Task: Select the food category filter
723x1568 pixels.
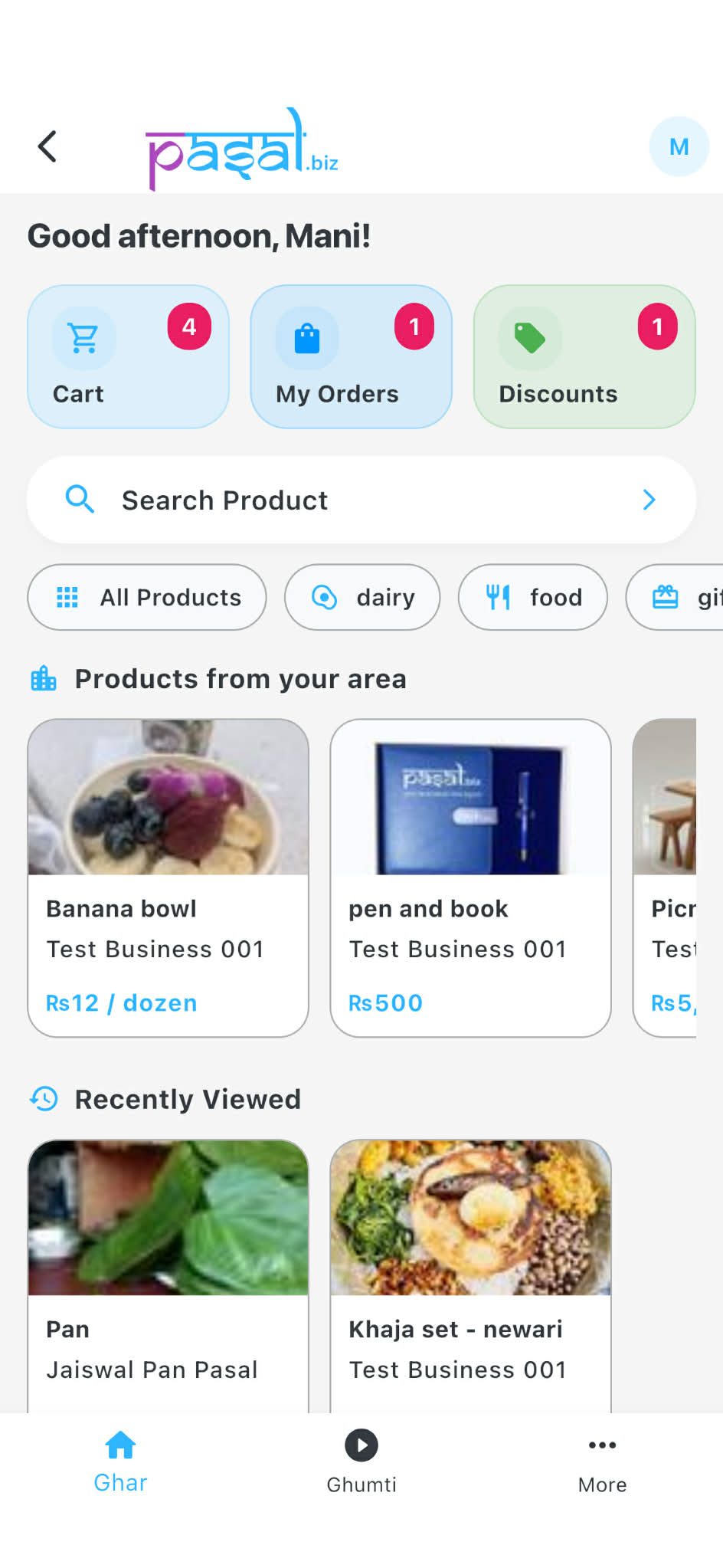Action: click(x=532, y=597)
